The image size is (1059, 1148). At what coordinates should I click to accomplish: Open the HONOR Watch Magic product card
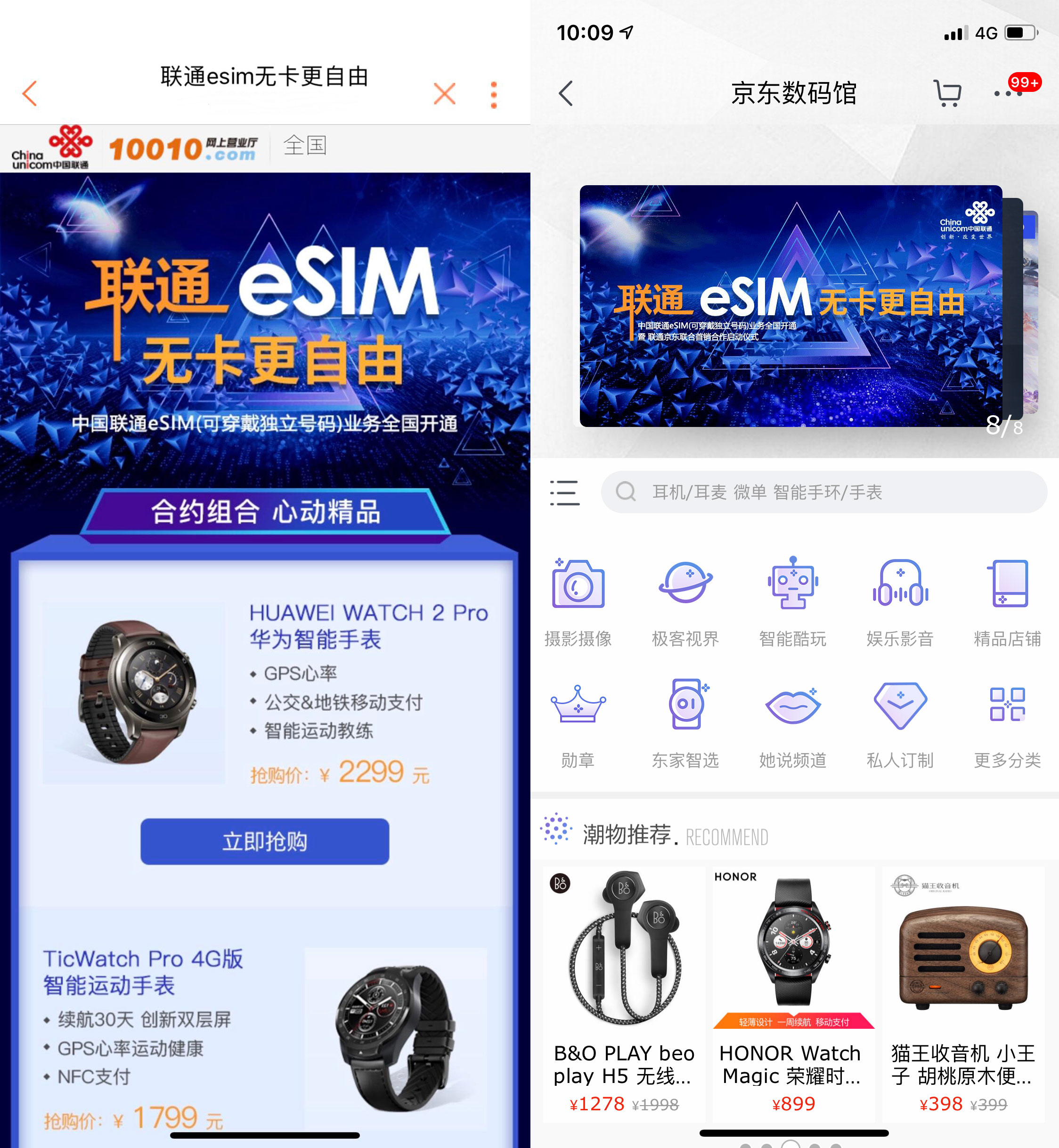793,992
